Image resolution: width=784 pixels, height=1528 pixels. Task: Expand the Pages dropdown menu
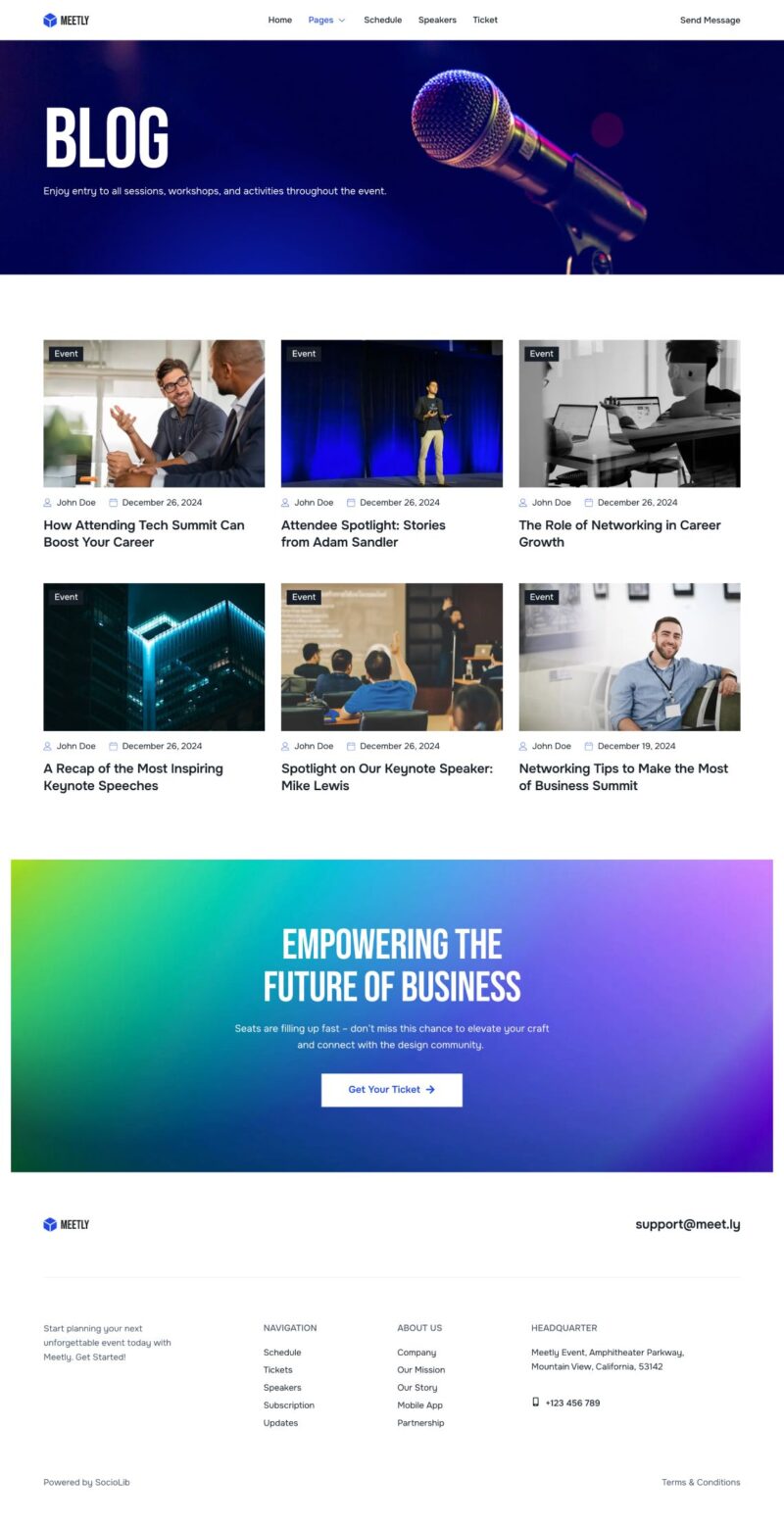coord(326,20)
